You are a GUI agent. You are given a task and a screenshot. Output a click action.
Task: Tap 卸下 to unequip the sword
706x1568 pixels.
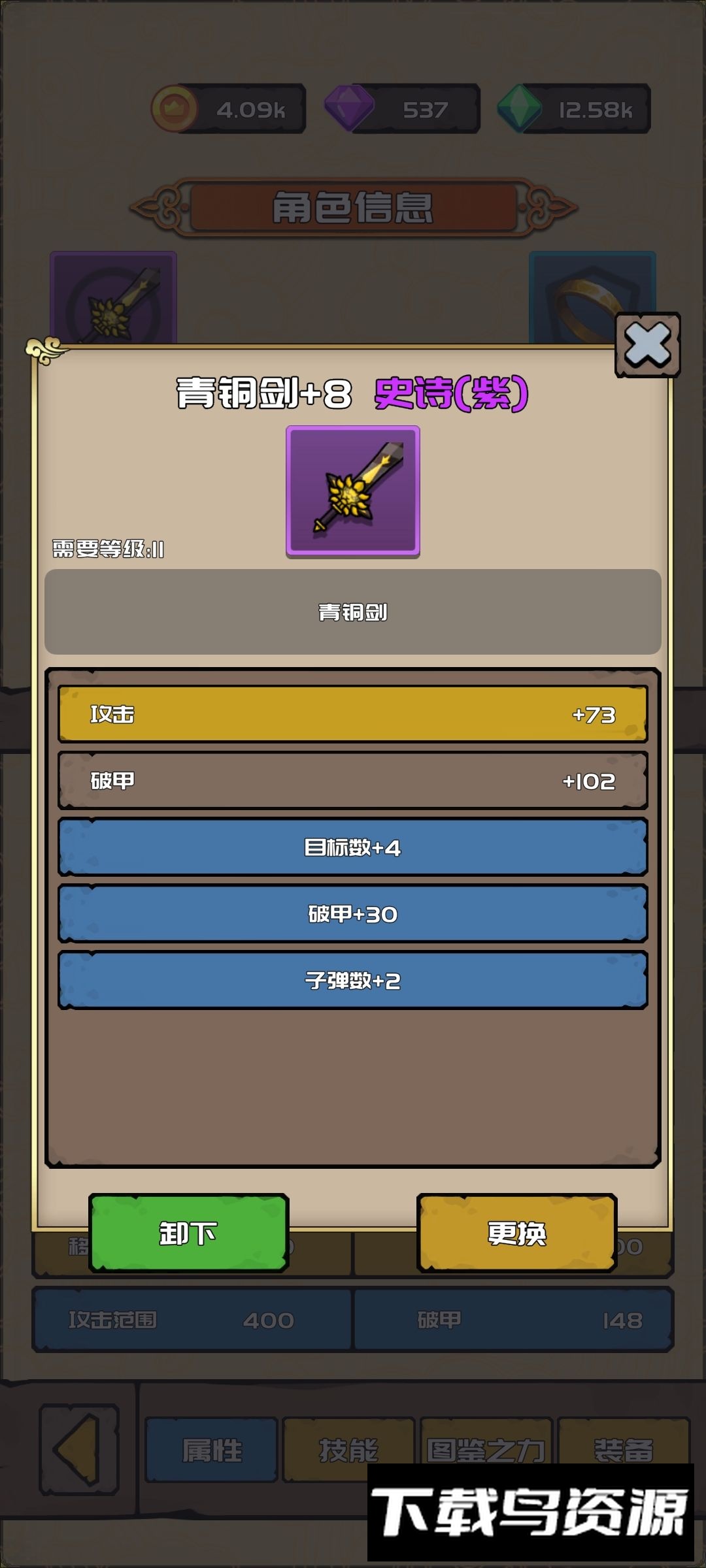[x=188, y=1233]
